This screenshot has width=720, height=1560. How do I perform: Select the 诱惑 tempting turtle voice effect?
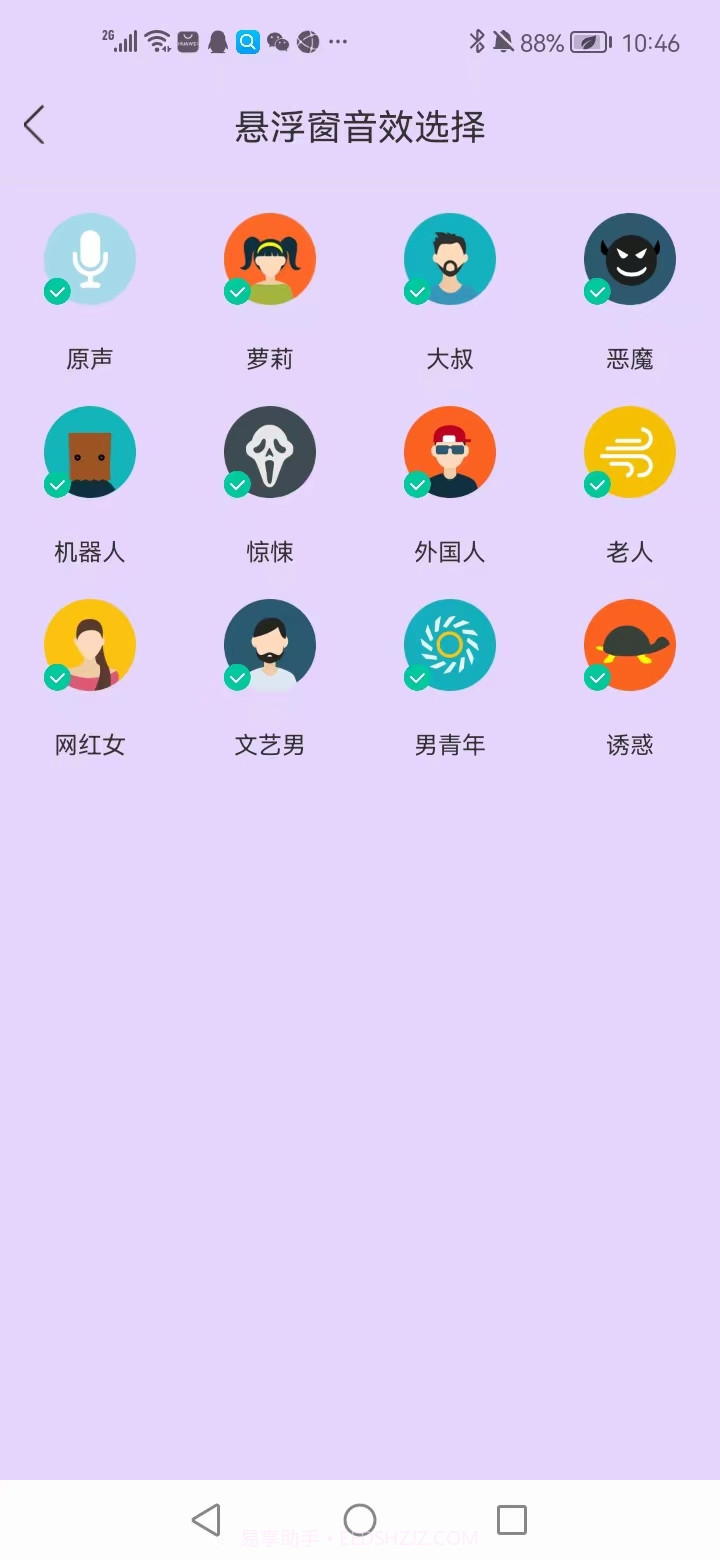(x=630, y=645)
